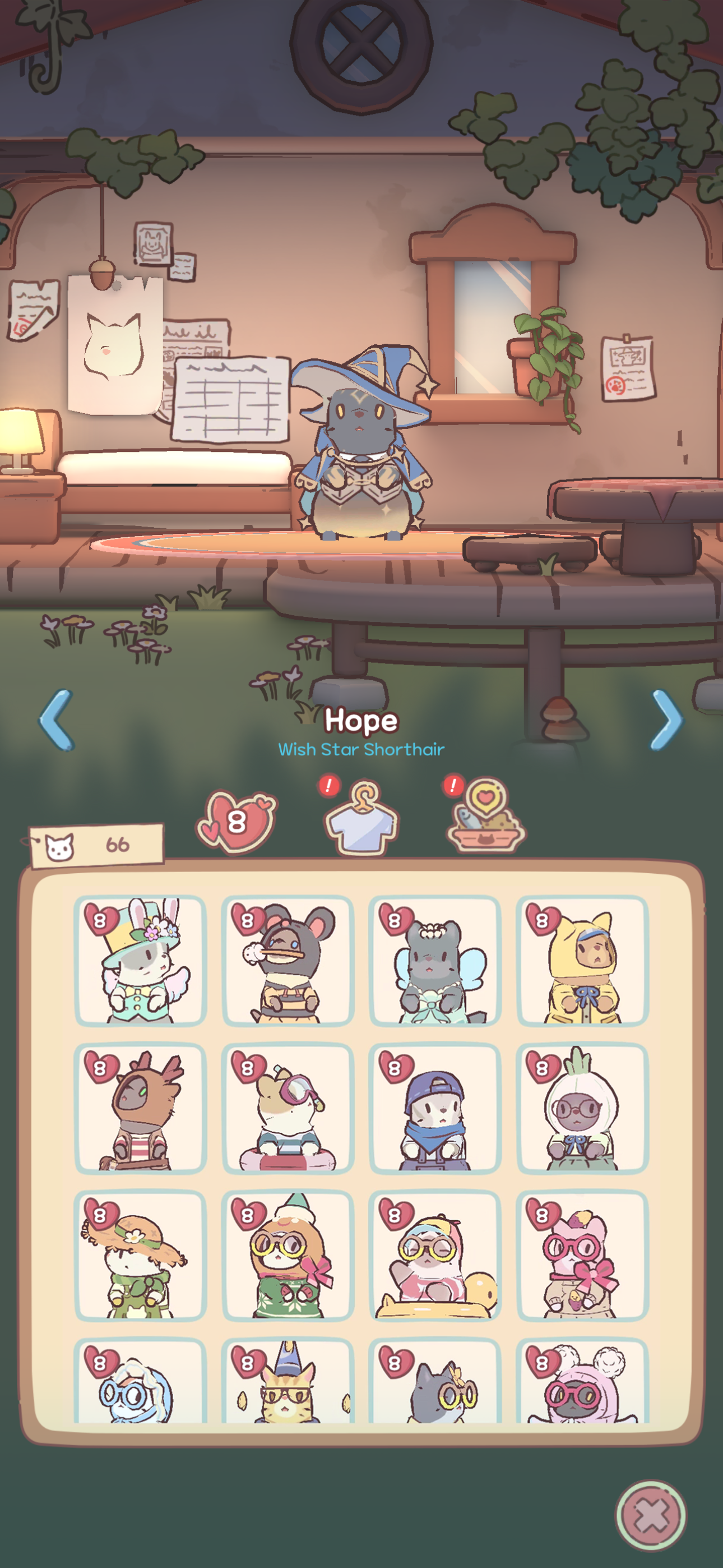Image resolution: width=723 pixels, height=1568 pixels.
Task: Select the cat with snorkel and swim ring
Action: coord(288,1108)
